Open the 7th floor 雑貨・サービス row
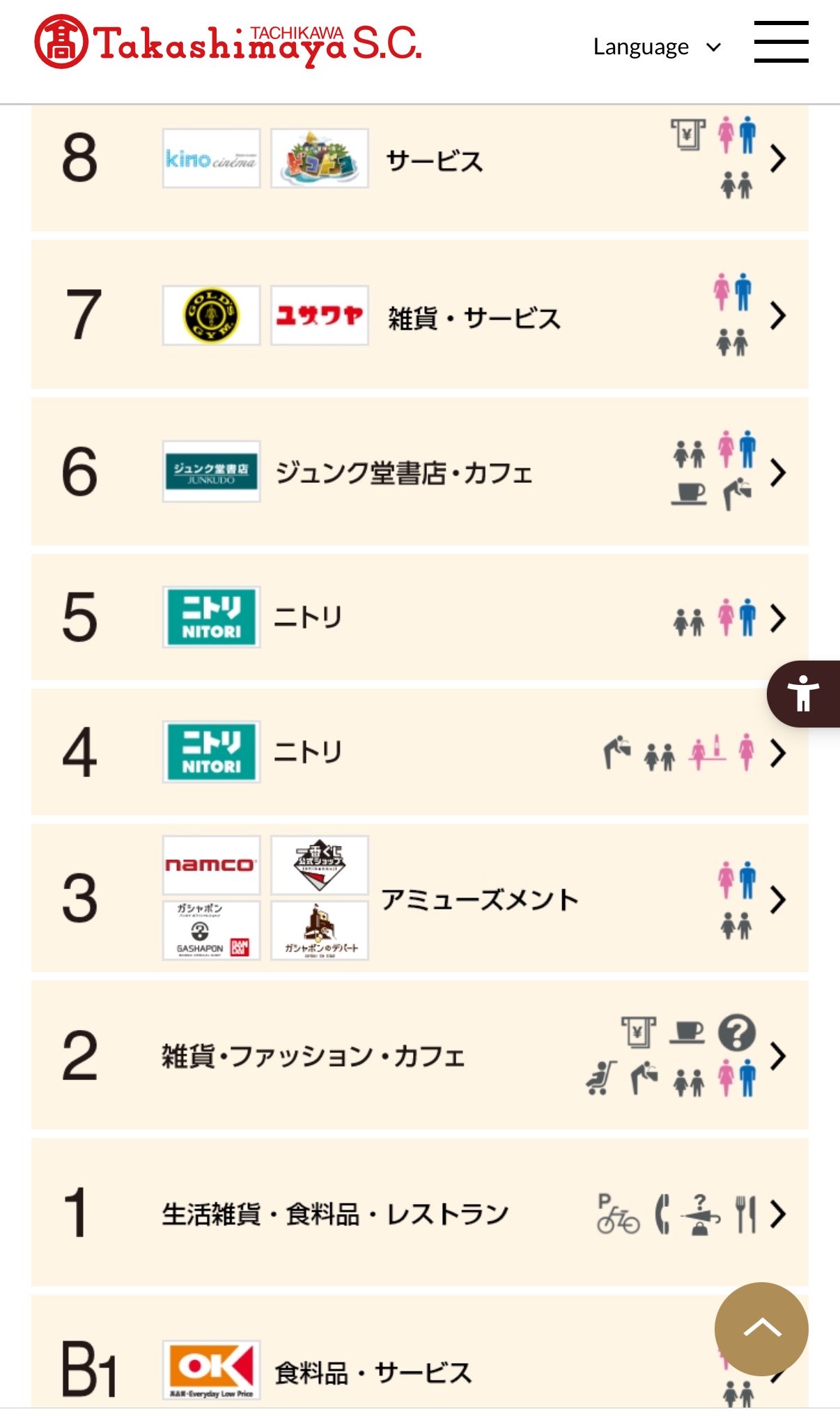Viewport: 840px width, 1416px height. pyautogui.click(x=420, y=314)
